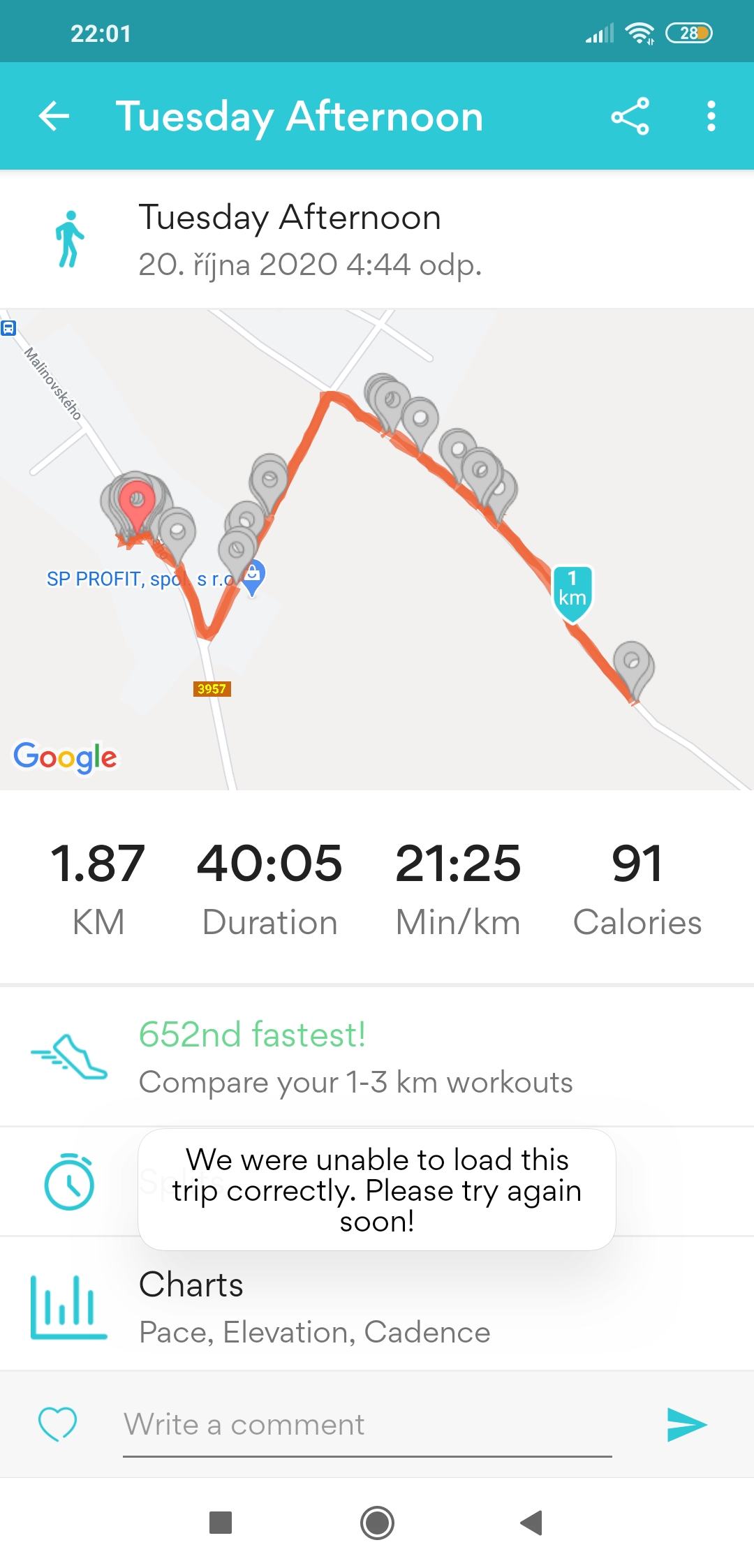This screenshot has height=1568, width=754.
Task: Tap the system home button
Action: [377, 1523]
